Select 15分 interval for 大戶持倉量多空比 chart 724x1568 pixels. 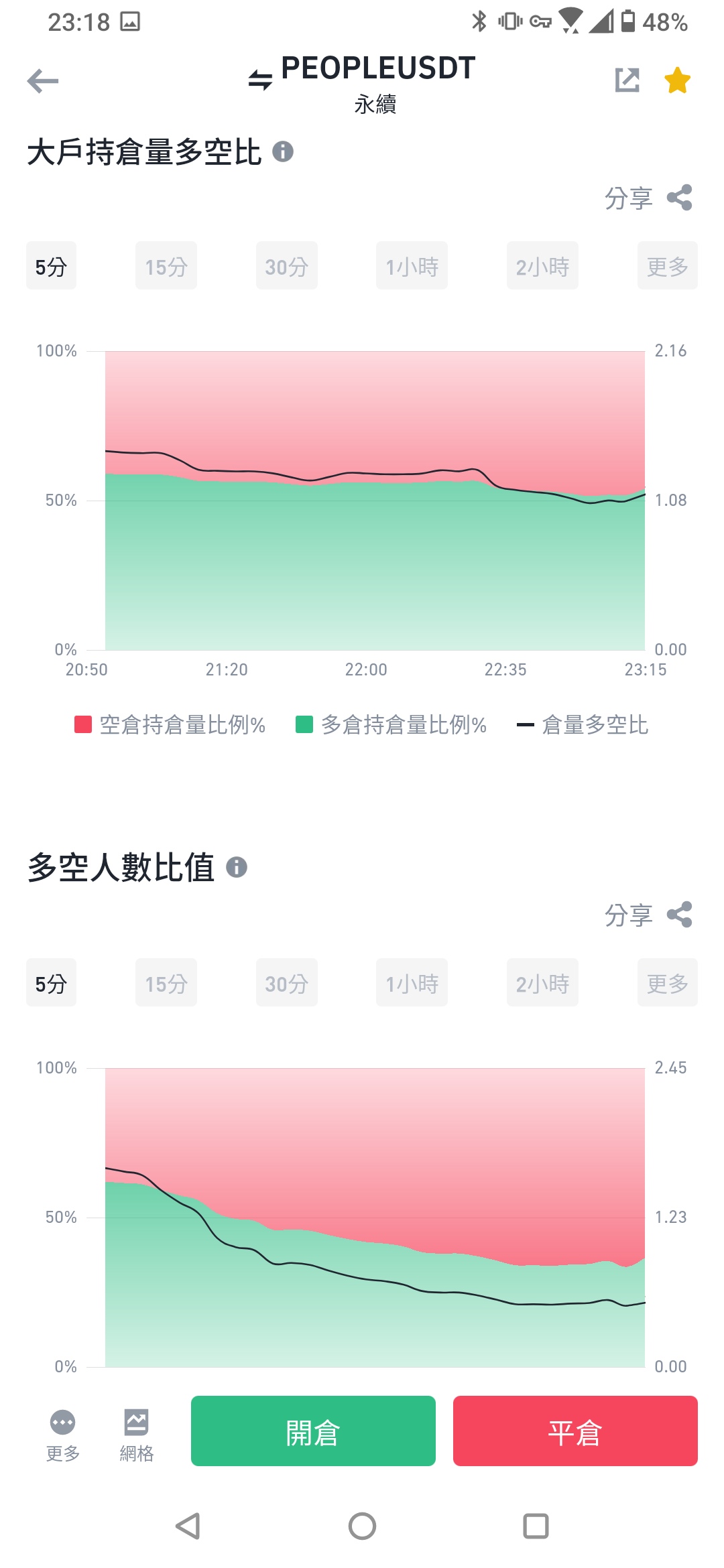[x=166, y=266]
